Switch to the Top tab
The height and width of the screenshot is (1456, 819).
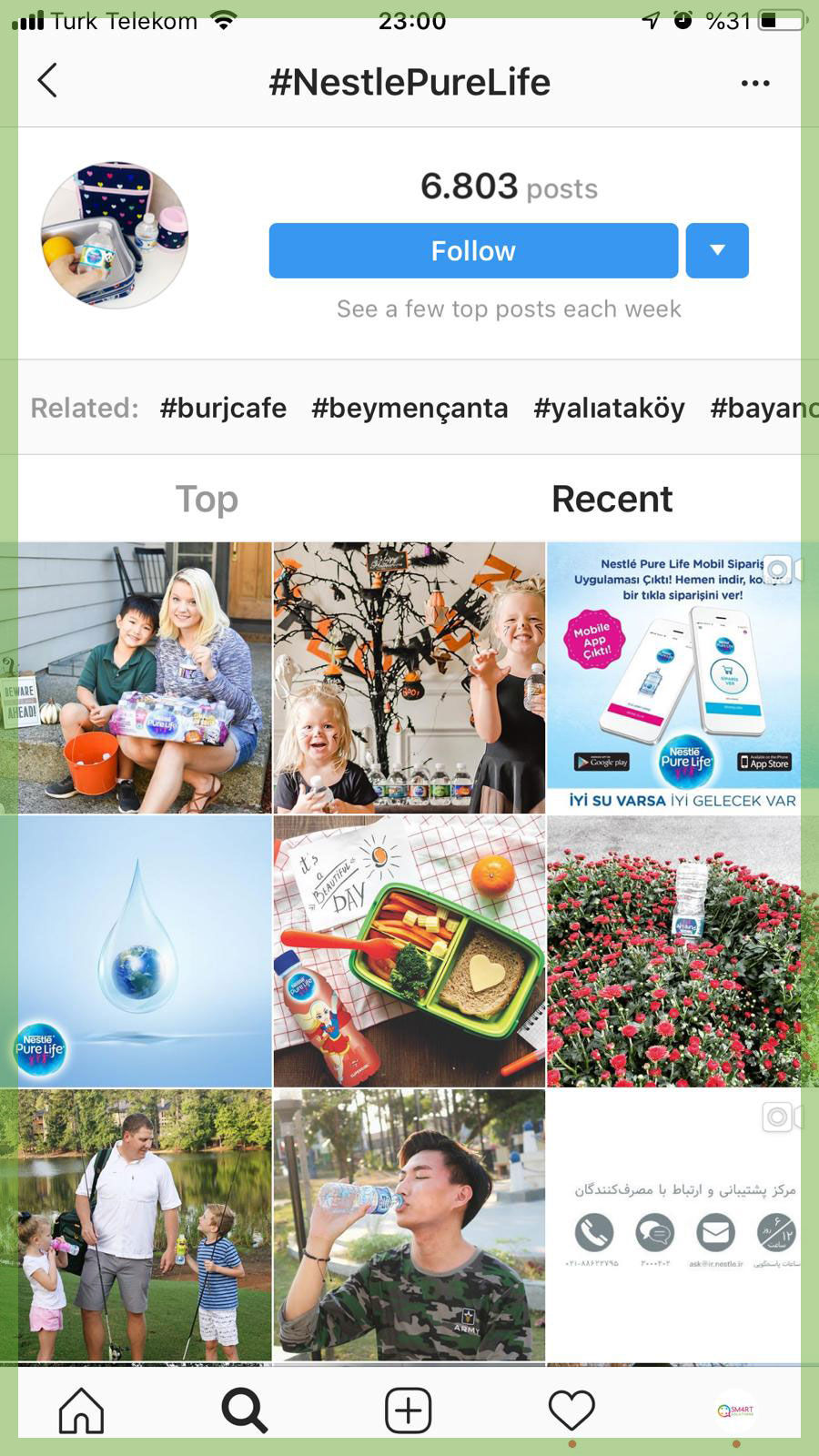click(x=207, y=499)
